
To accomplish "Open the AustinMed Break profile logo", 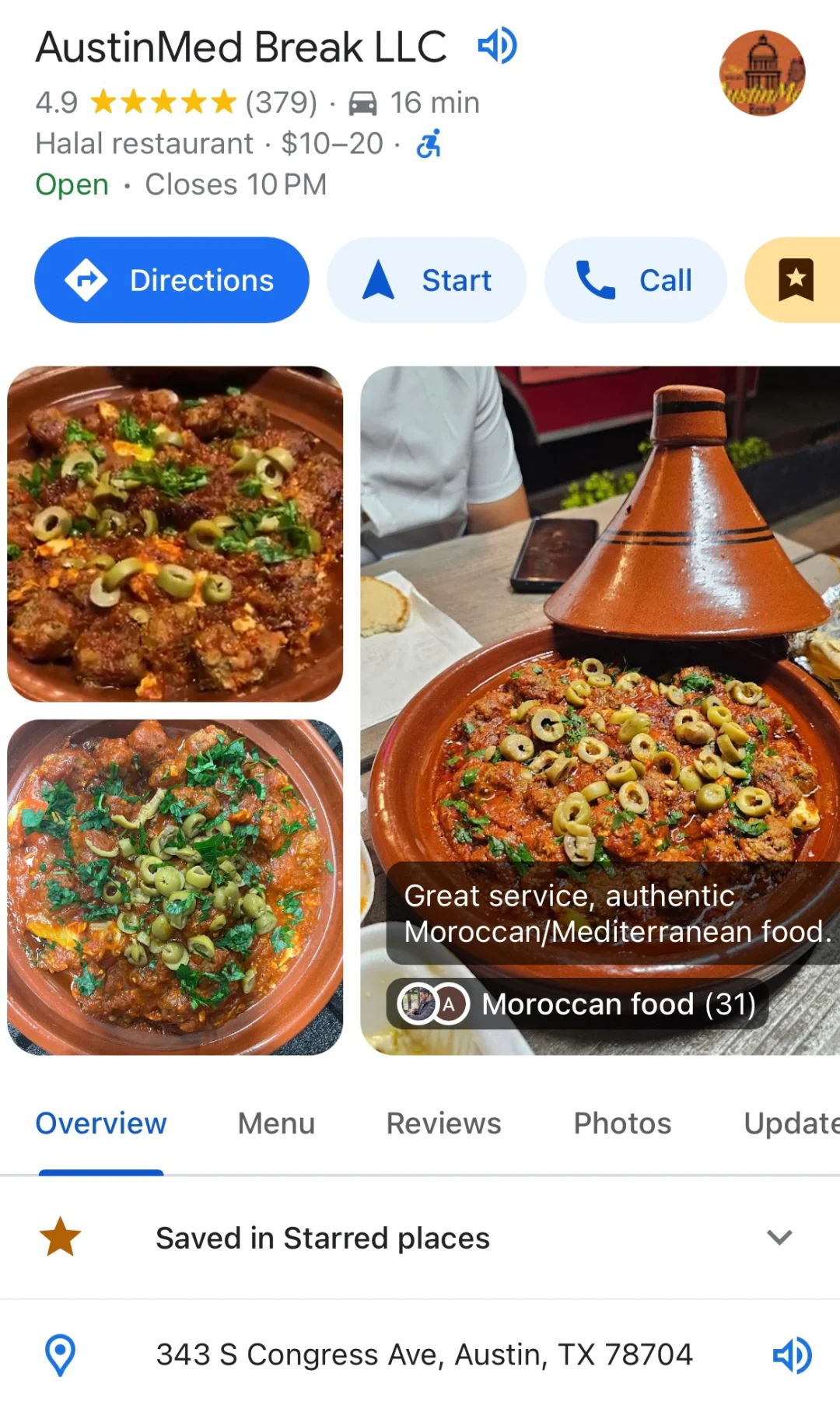I will [762, 72].
